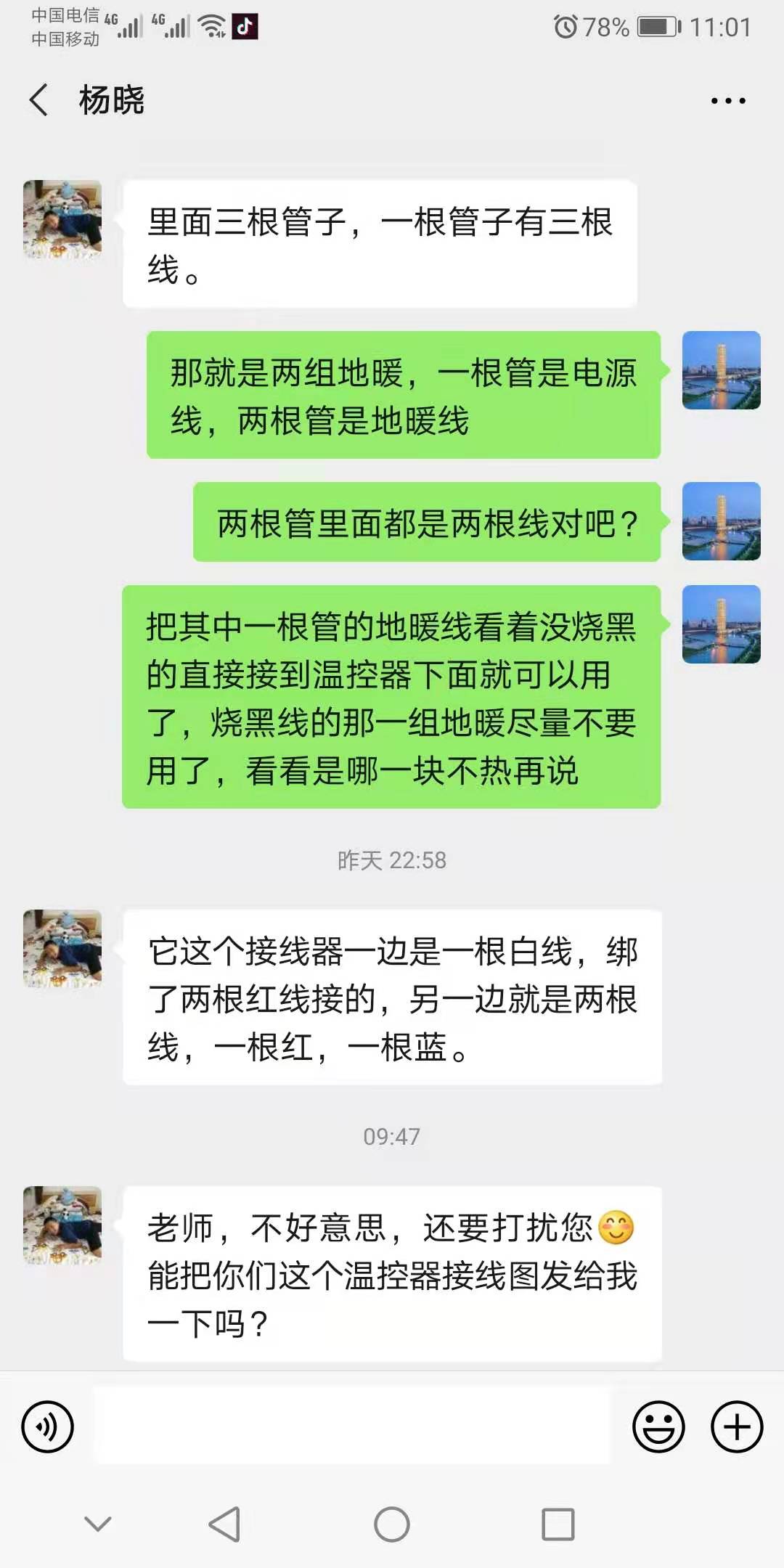
Task: Open the recent apps view
Action: point(558,1524)
